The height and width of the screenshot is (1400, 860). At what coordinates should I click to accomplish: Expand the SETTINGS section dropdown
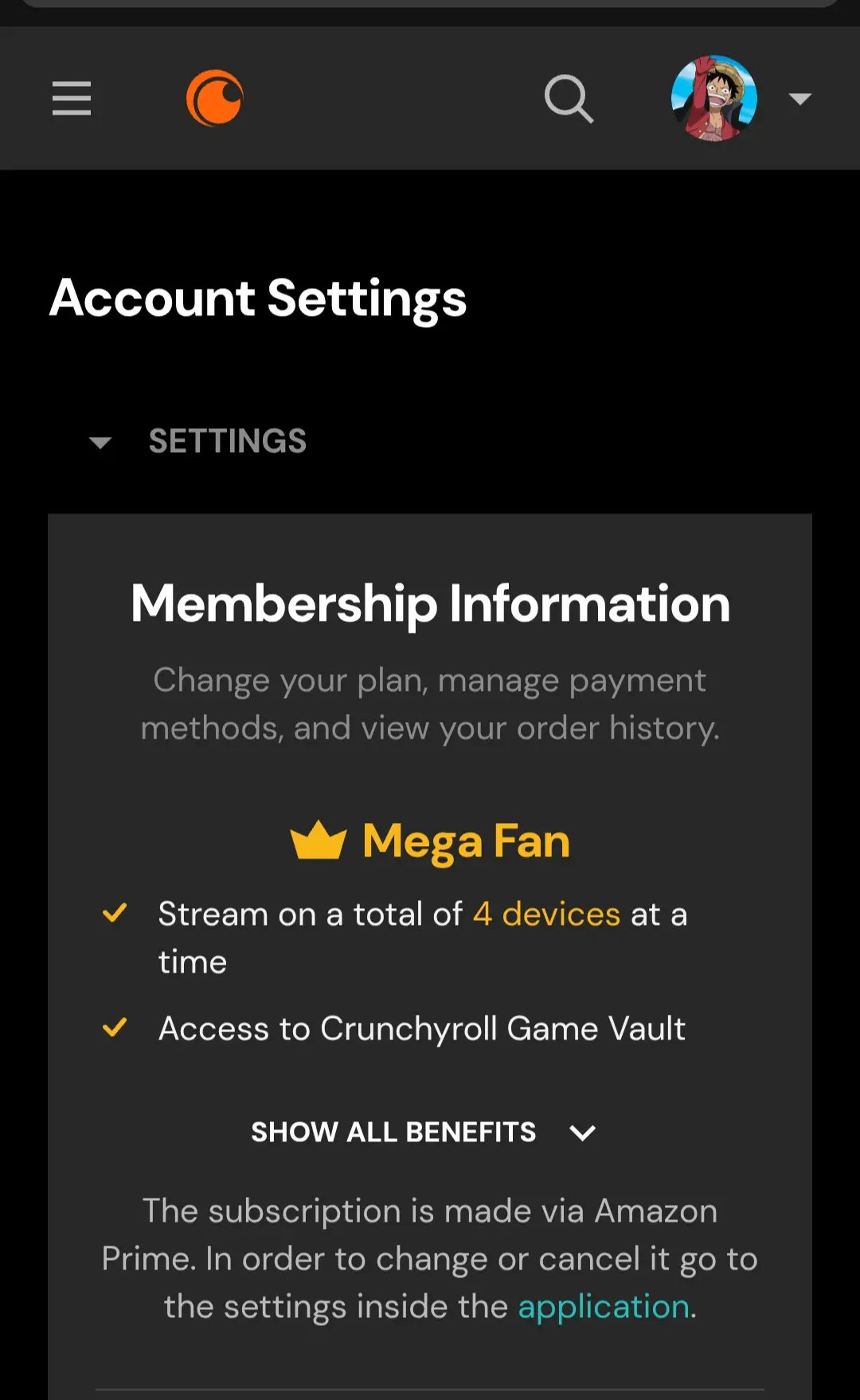tap(197, 441)
